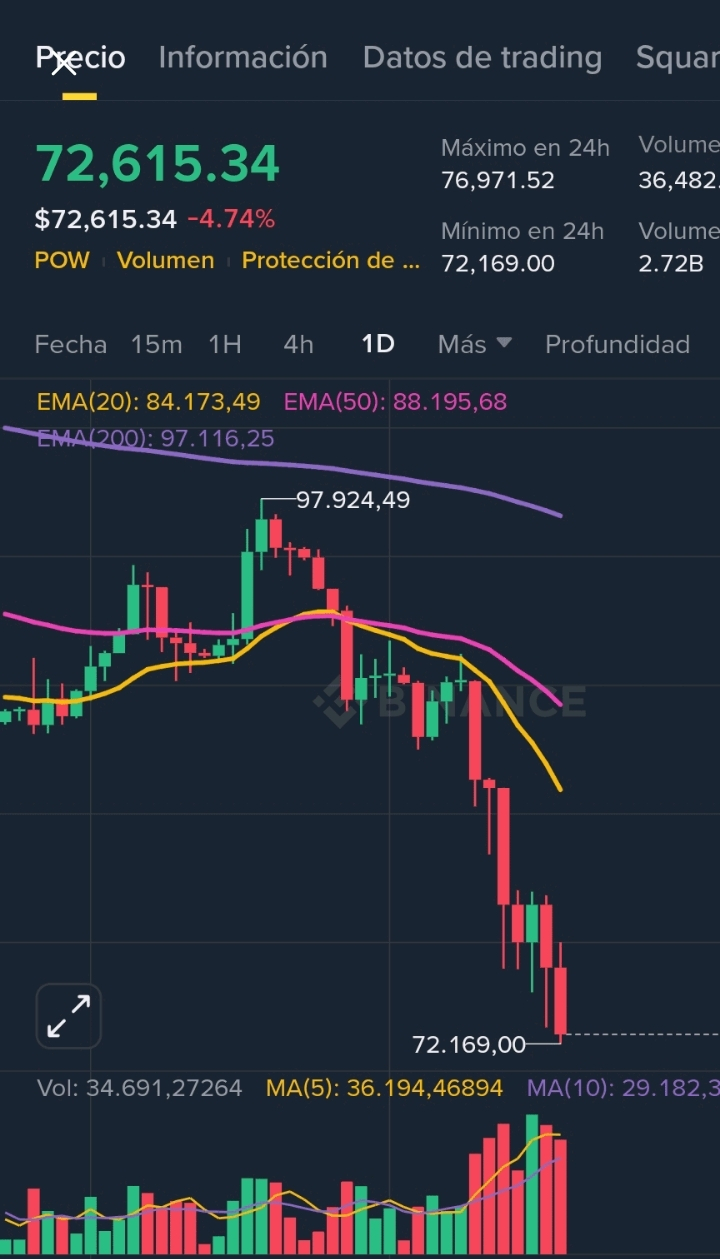
Task: Select the 1D chart interval
Action: coord(378,345)
